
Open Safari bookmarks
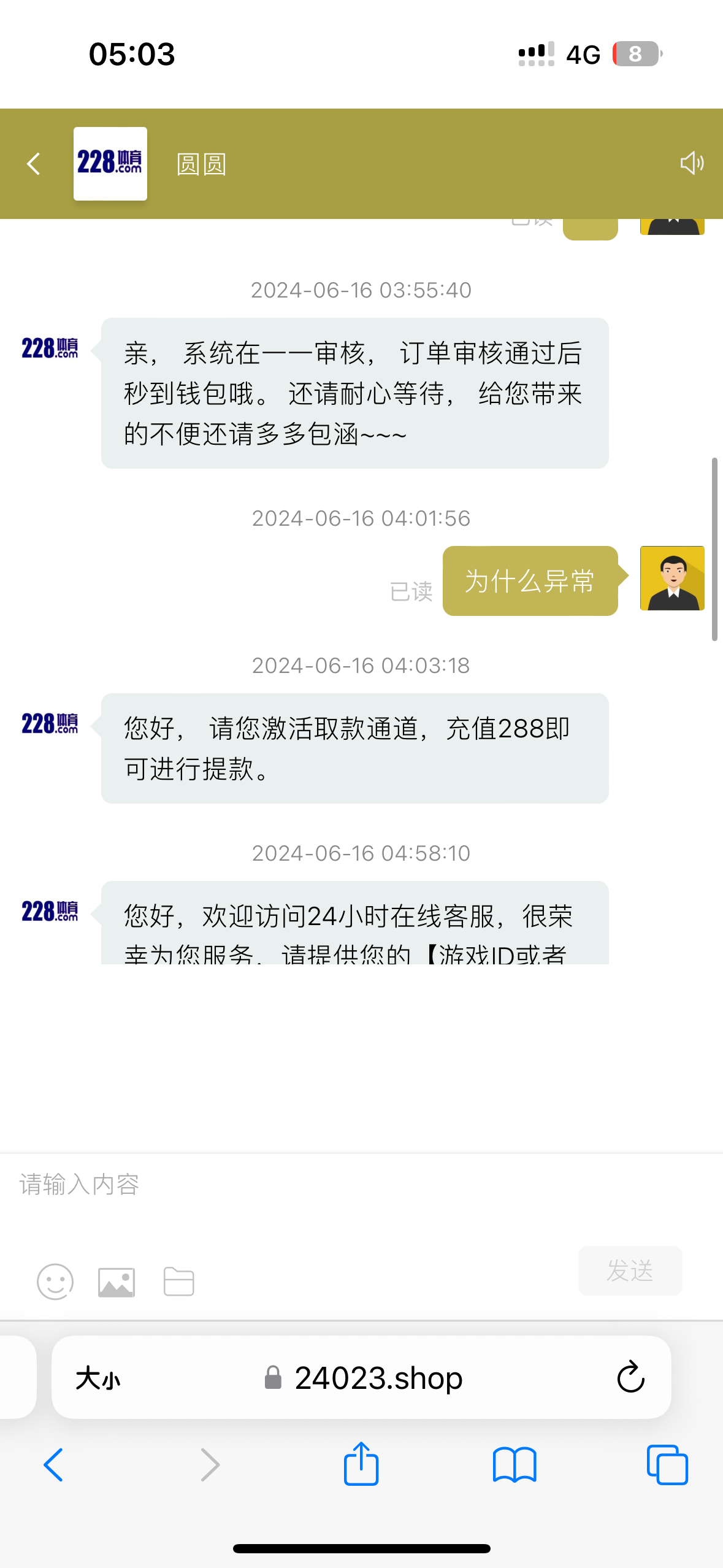coord(515,1465)
